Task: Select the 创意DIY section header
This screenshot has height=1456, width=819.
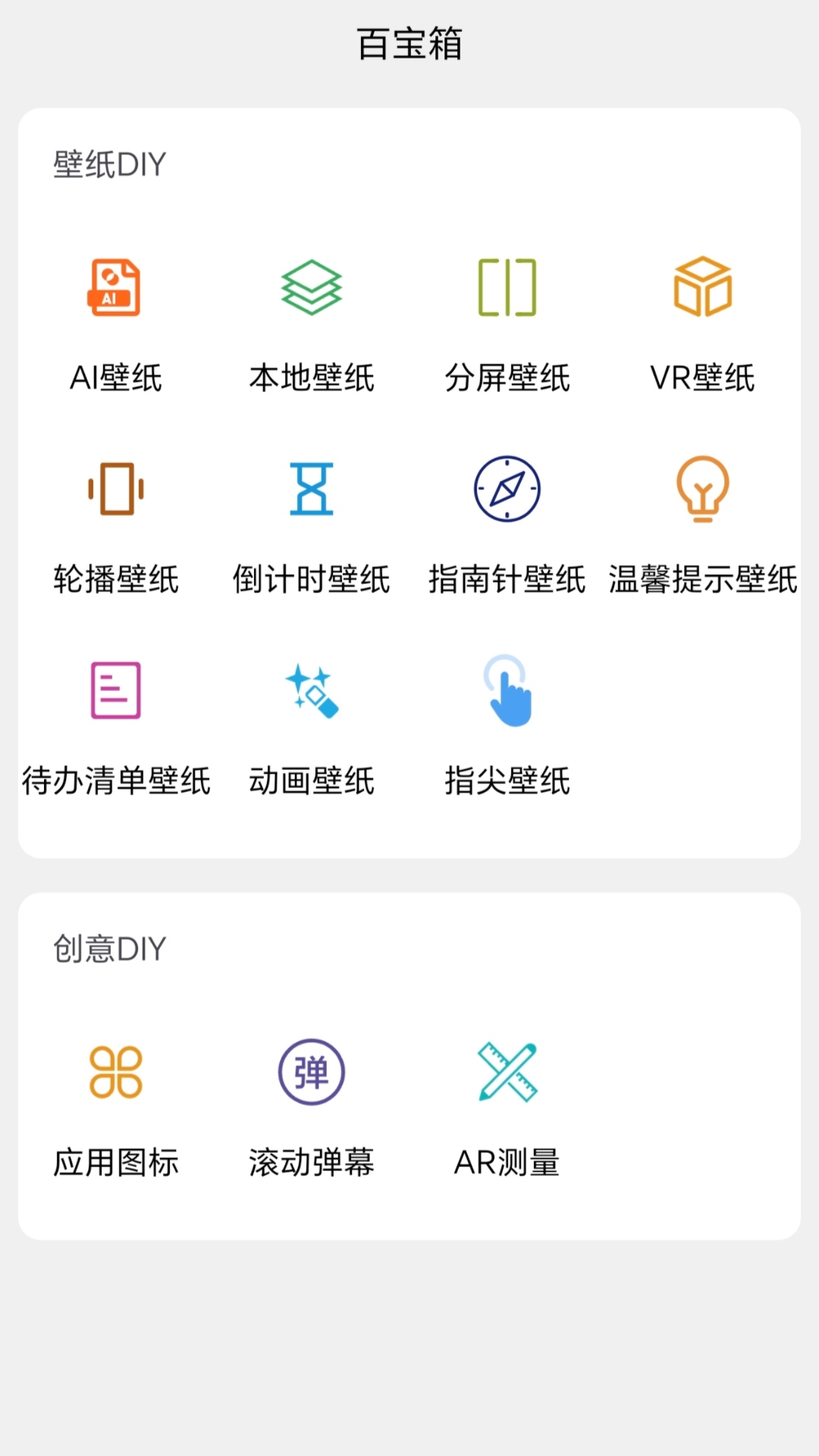Action: 108,949
